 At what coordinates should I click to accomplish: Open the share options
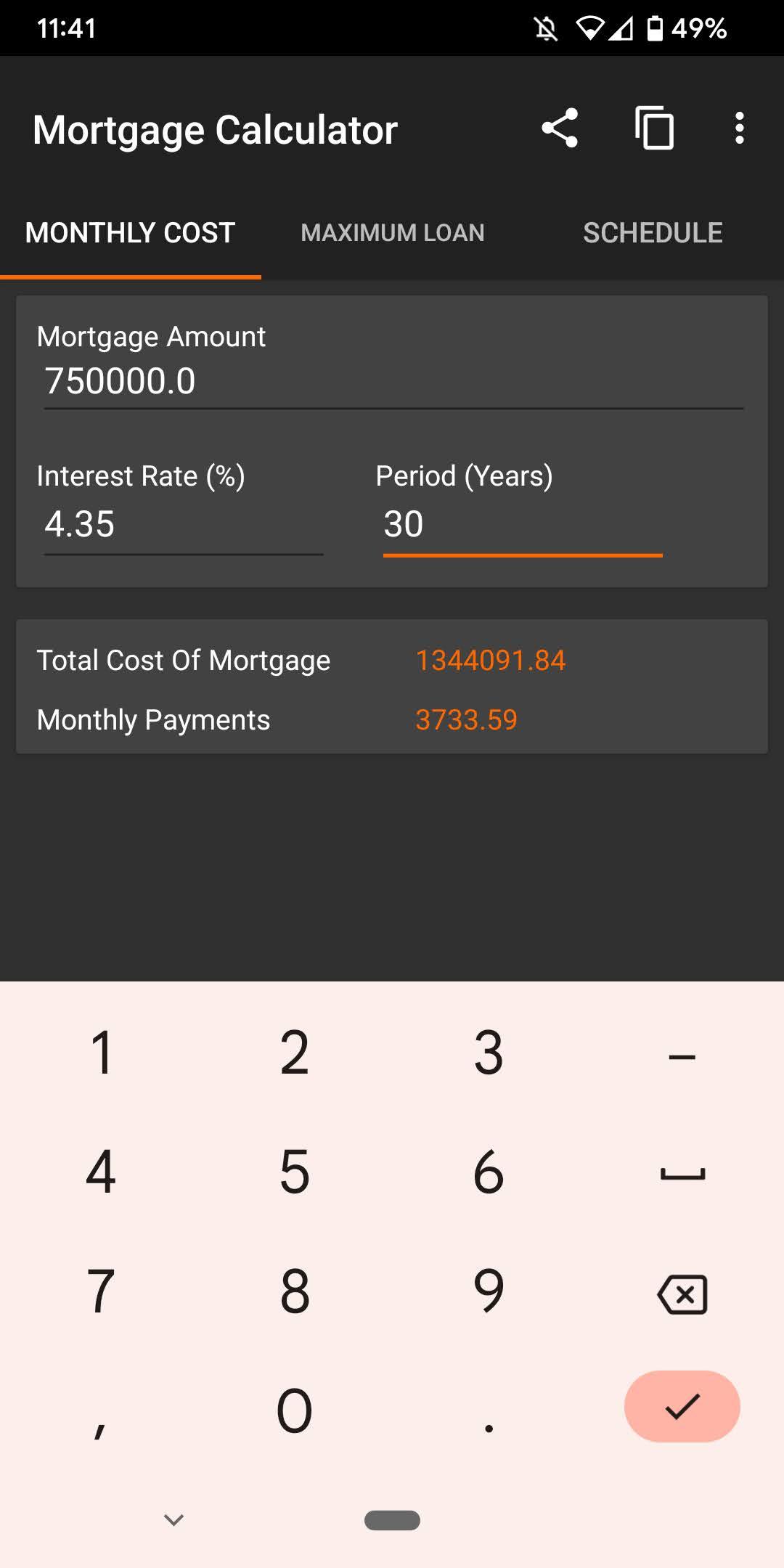click(559, 129)
